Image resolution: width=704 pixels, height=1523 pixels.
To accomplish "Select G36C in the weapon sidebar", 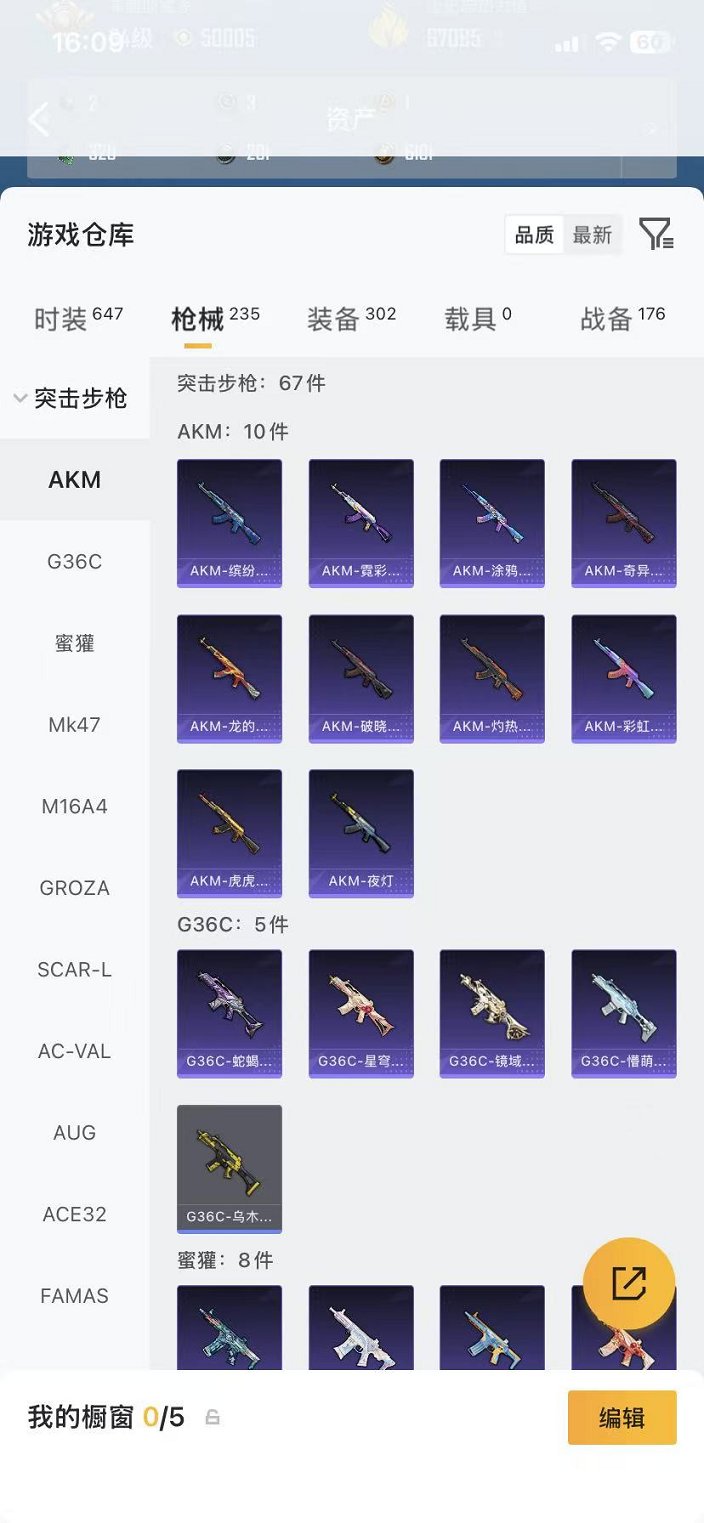I will pyautogui.click(x=75, y=561).
